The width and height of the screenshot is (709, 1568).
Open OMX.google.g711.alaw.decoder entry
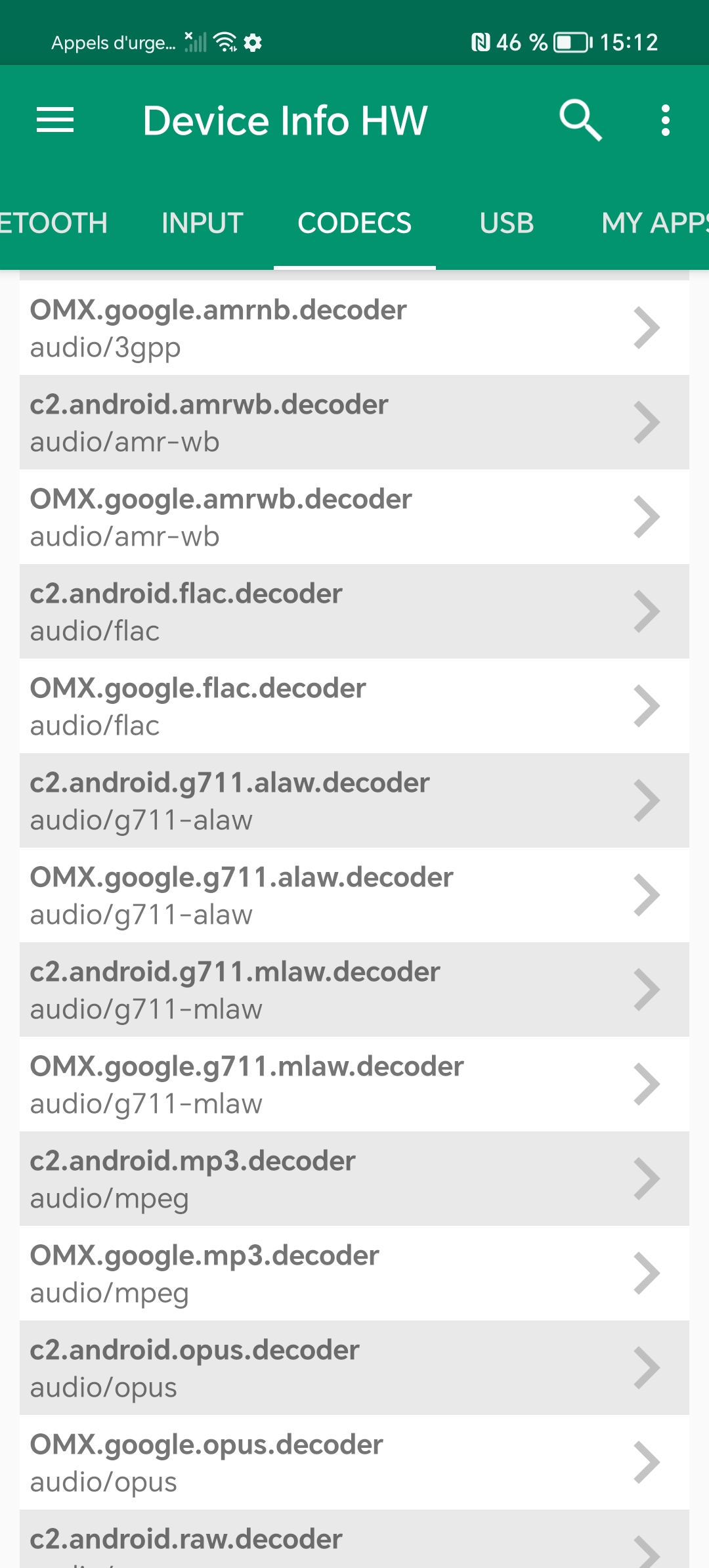click(x=354, y=896)
